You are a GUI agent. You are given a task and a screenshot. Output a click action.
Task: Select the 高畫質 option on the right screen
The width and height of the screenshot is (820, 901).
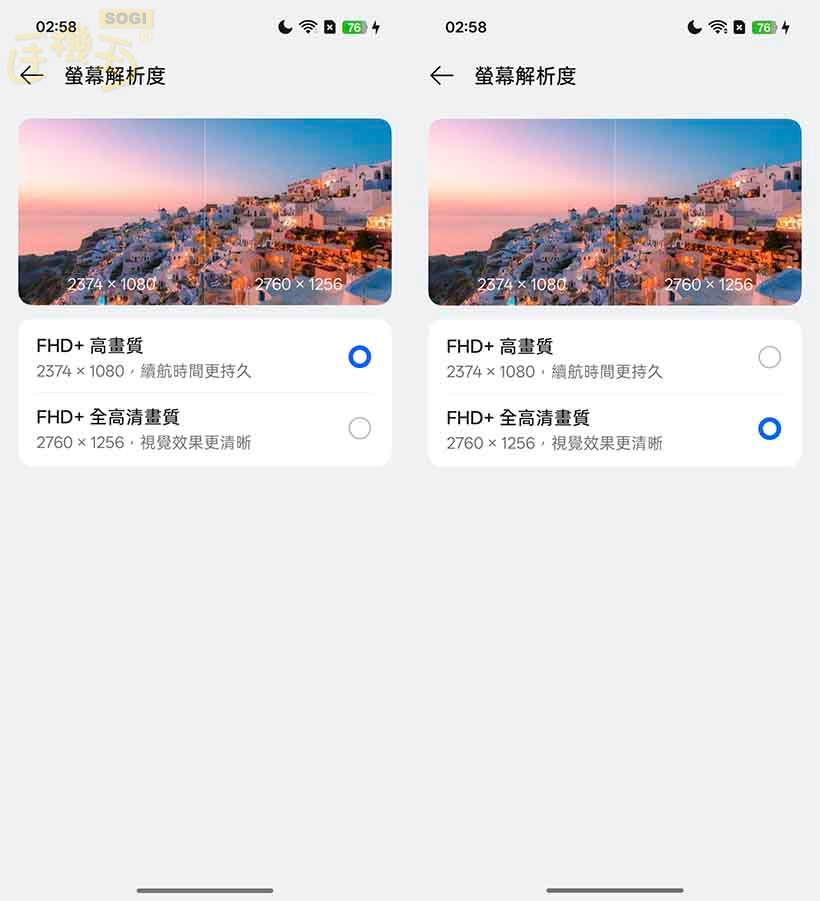tap(769, 357)
